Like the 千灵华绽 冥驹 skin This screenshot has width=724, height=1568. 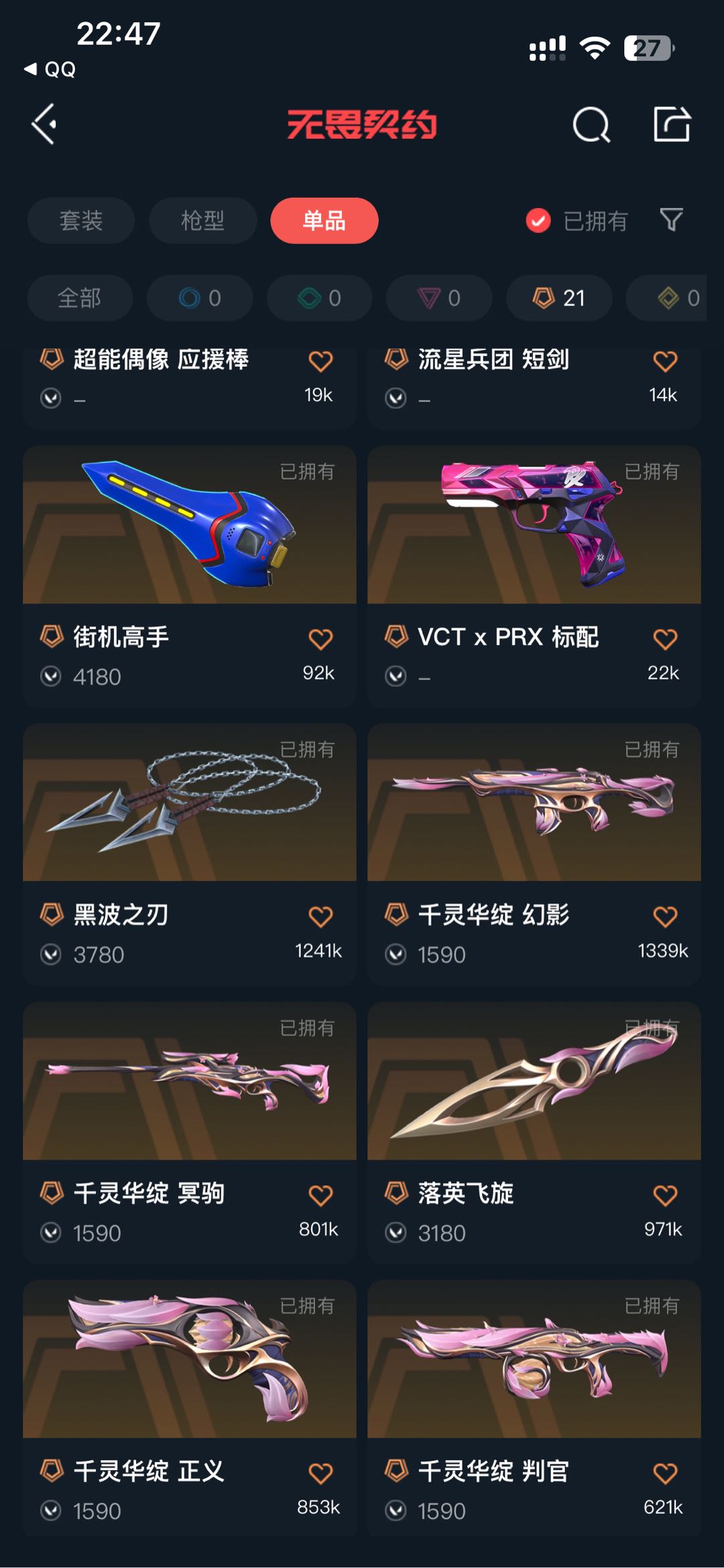[x=320, y=1195]
